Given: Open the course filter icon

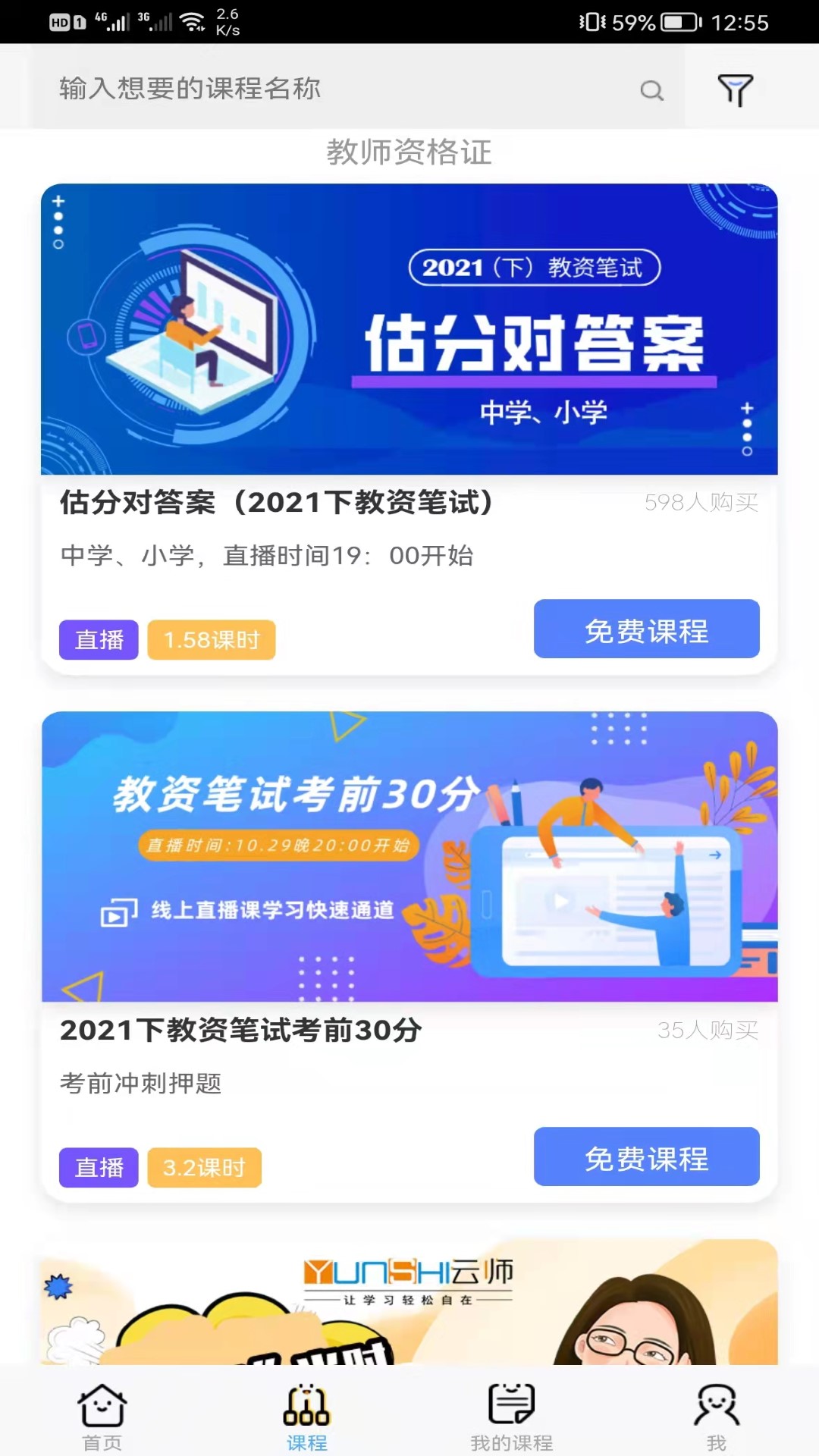Looking at the screenshot, I should [x=734, y=89].
